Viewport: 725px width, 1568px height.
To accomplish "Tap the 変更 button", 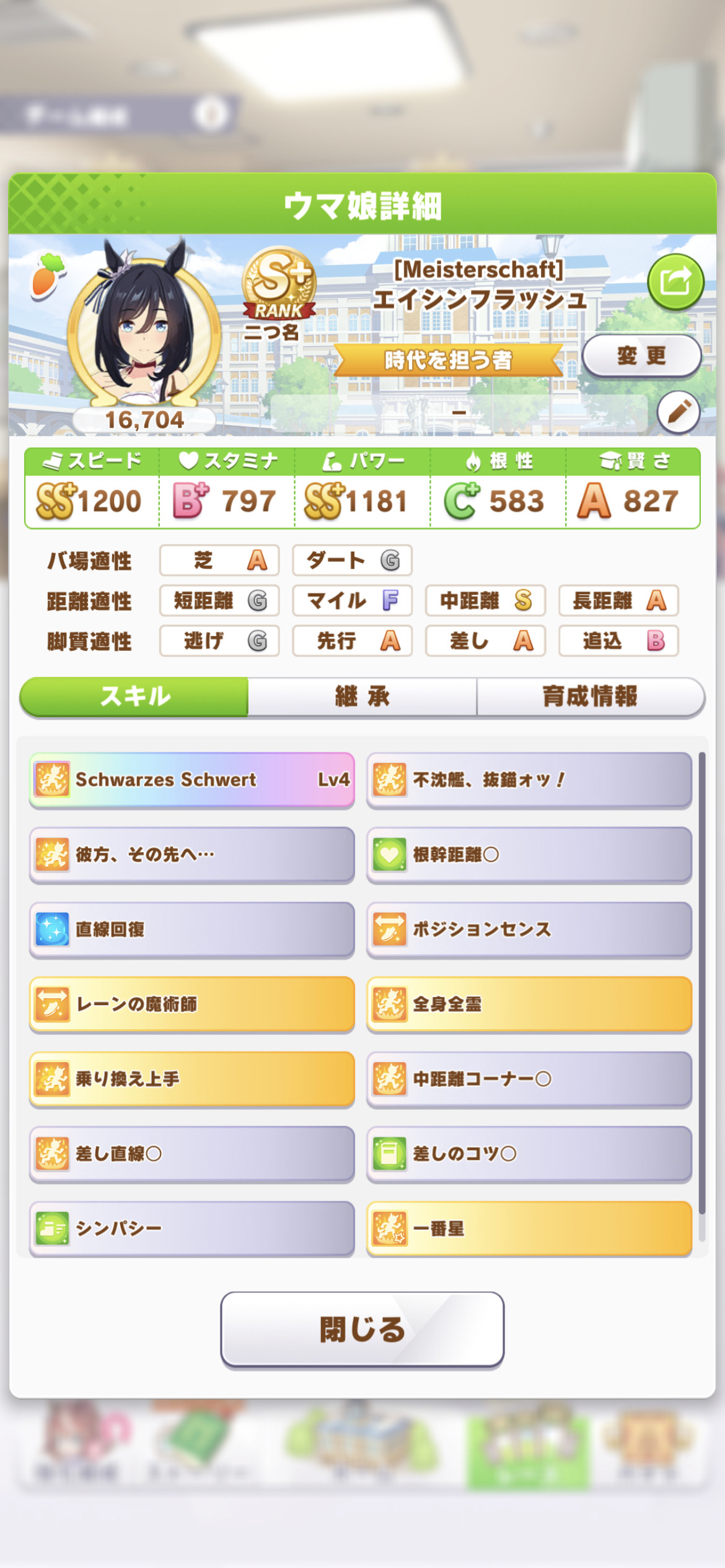I will pyautogui.click(x=642, y=355).
